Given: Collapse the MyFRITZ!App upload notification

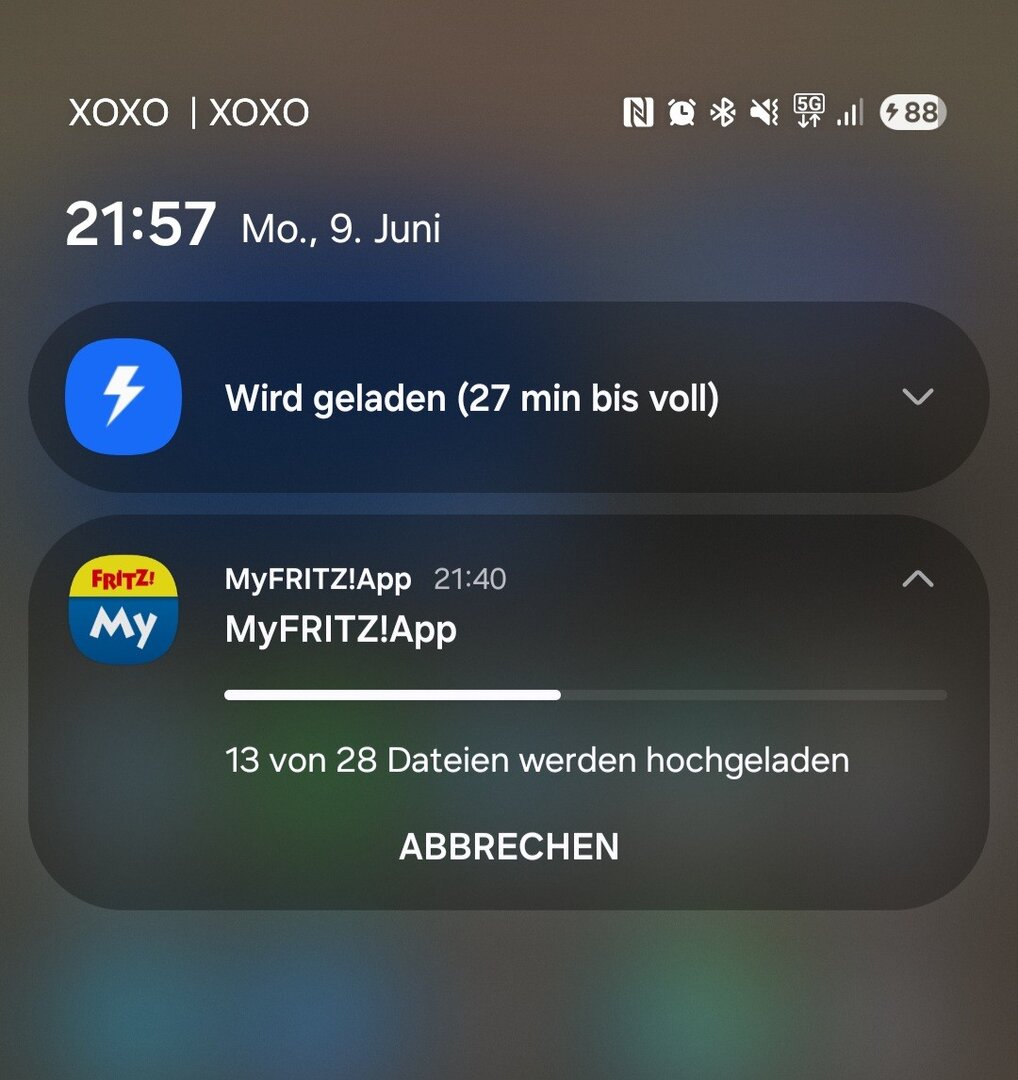Looking at the screenshot, I should [917, 579].
